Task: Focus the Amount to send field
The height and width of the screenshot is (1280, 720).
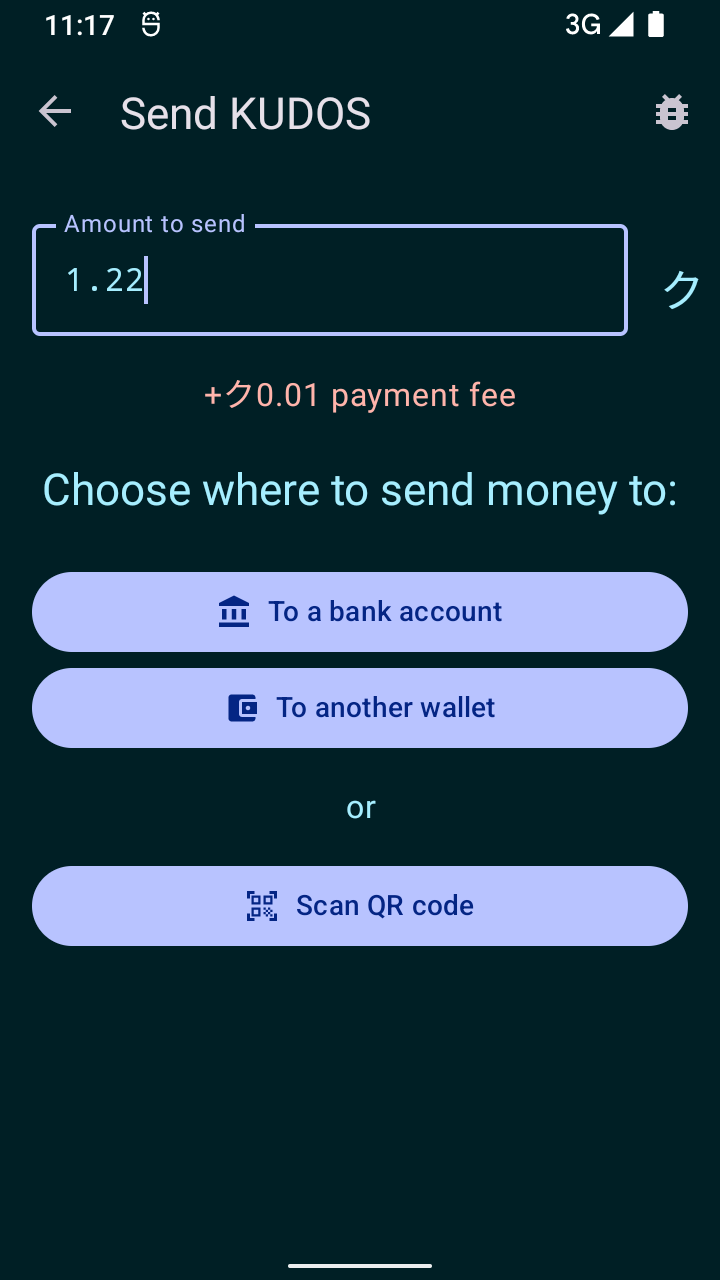Action: click(330, 280)
